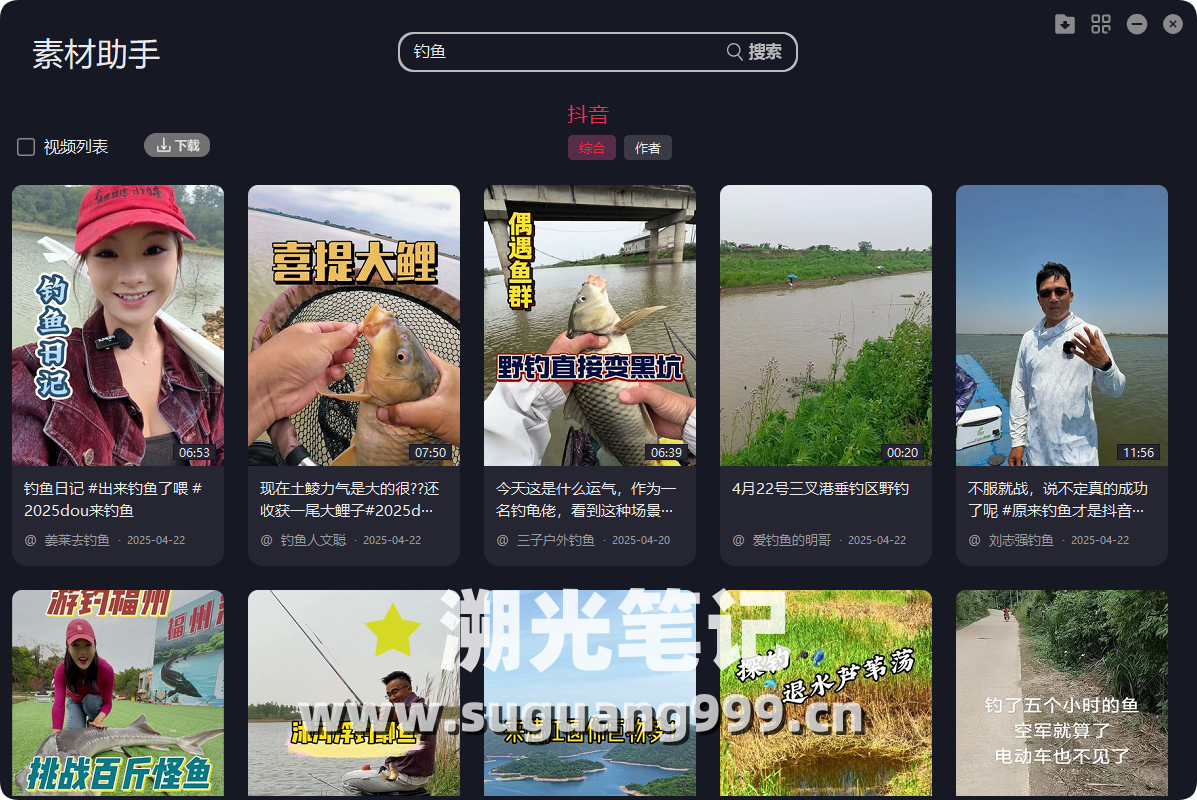
Task: Switch to the 综合 tab
Action: [x=592, y=148]
